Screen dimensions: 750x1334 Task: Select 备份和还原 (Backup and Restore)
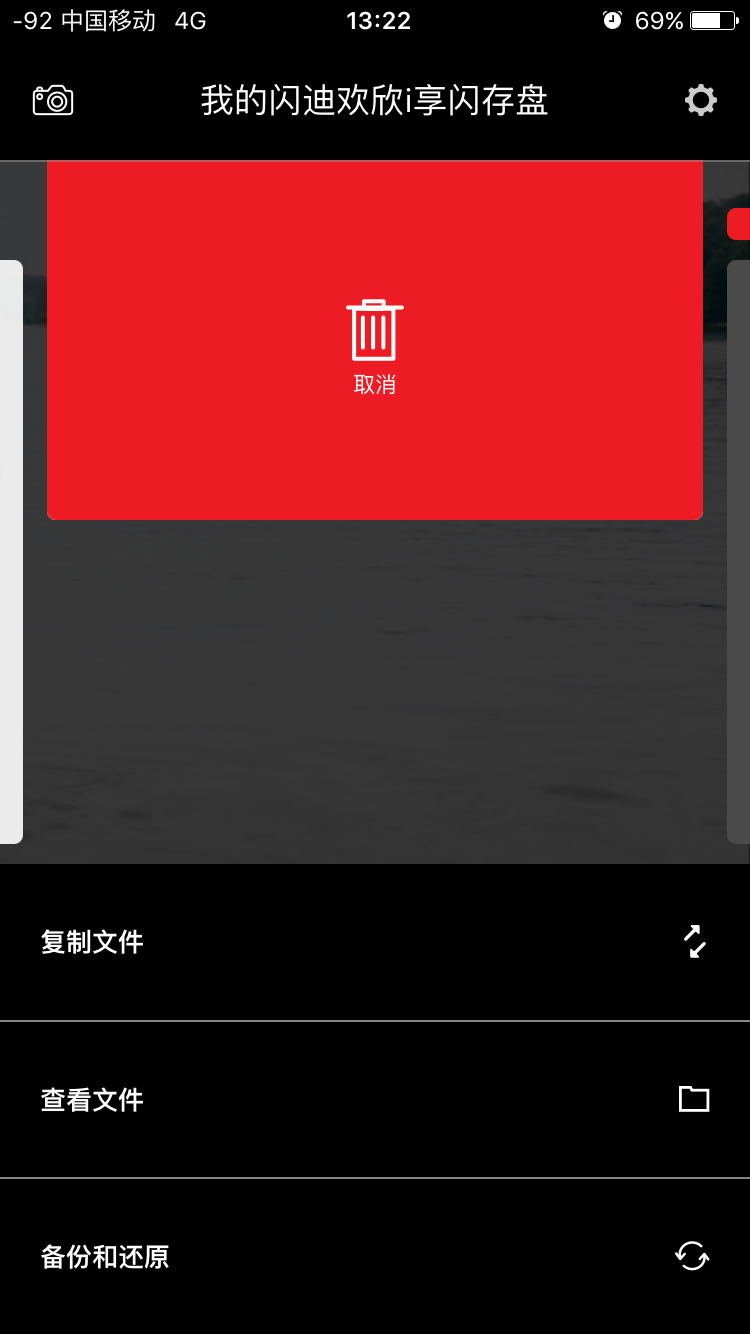pyautogui.click(x=374, y=1257)
